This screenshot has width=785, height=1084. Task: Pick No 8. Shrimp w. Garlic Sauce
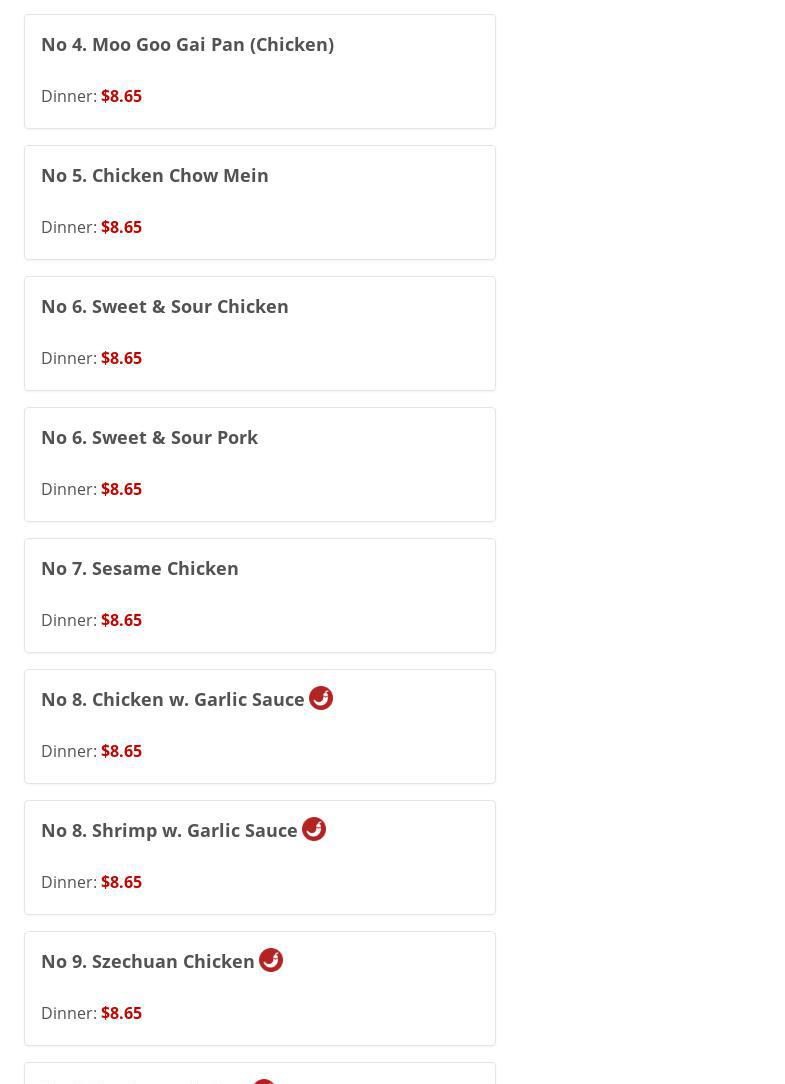click(x=170, y=831)
